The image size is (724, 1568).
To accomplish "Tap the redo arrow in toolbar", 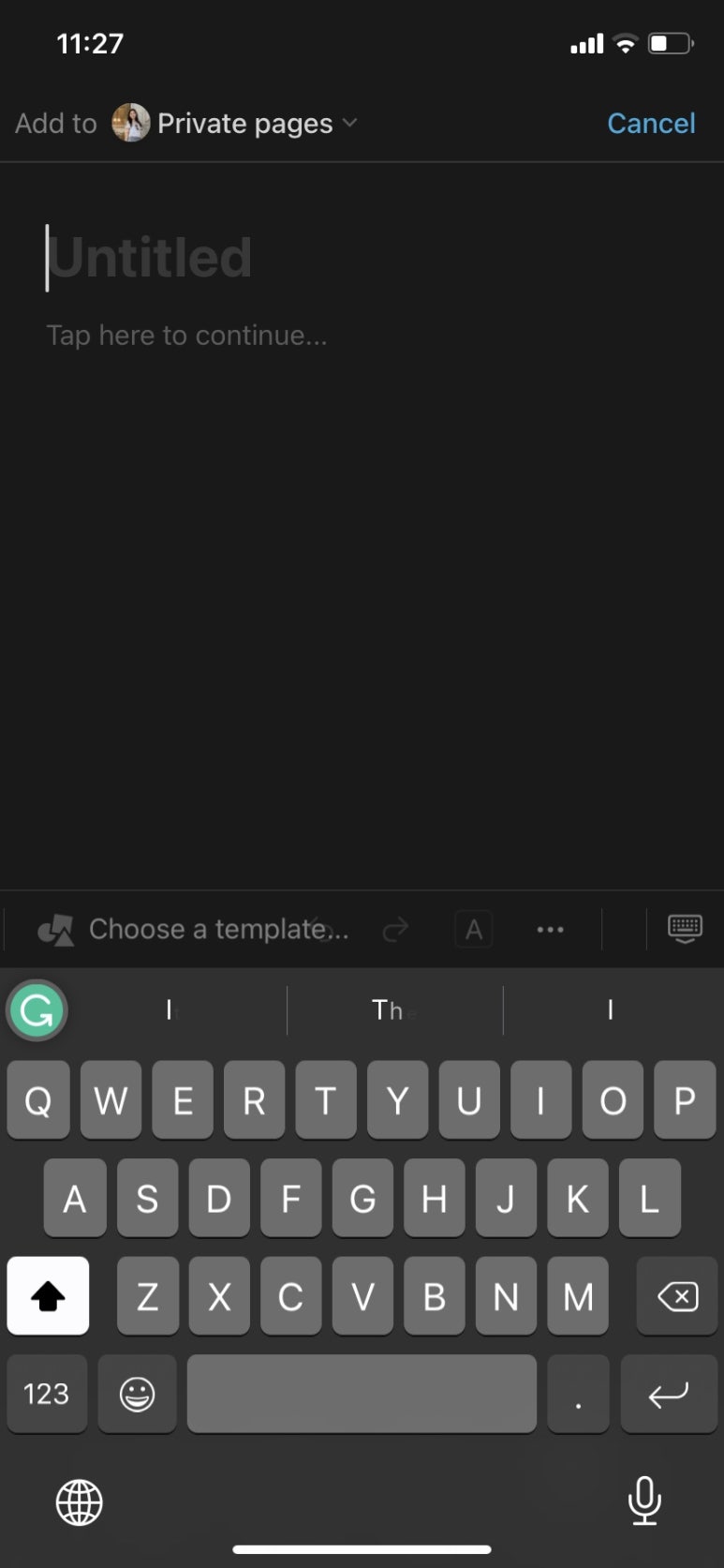I will (x=396, y=929).
